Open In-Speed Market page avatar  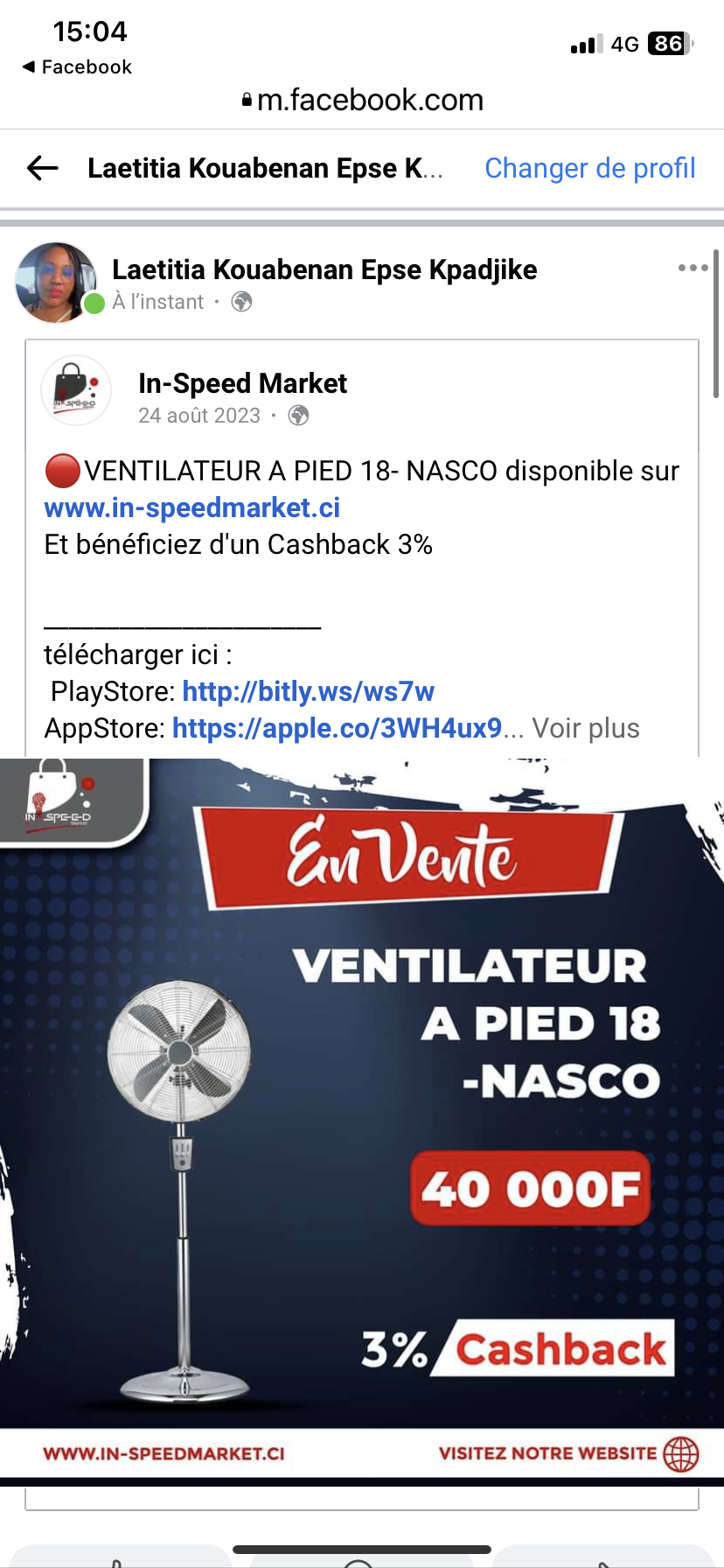(76, 390)
